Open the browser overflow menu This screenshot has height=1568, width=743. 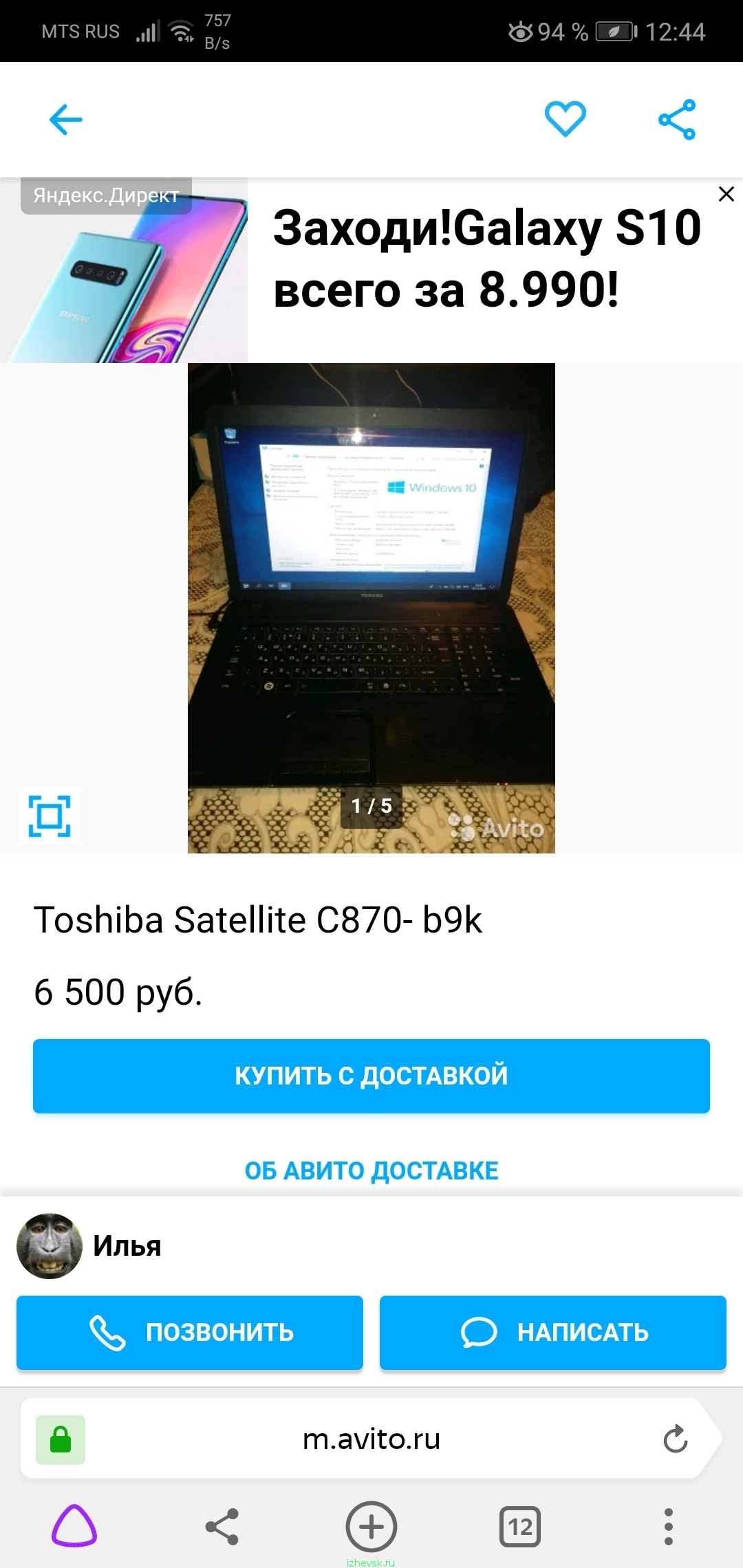pos(668,1527)
